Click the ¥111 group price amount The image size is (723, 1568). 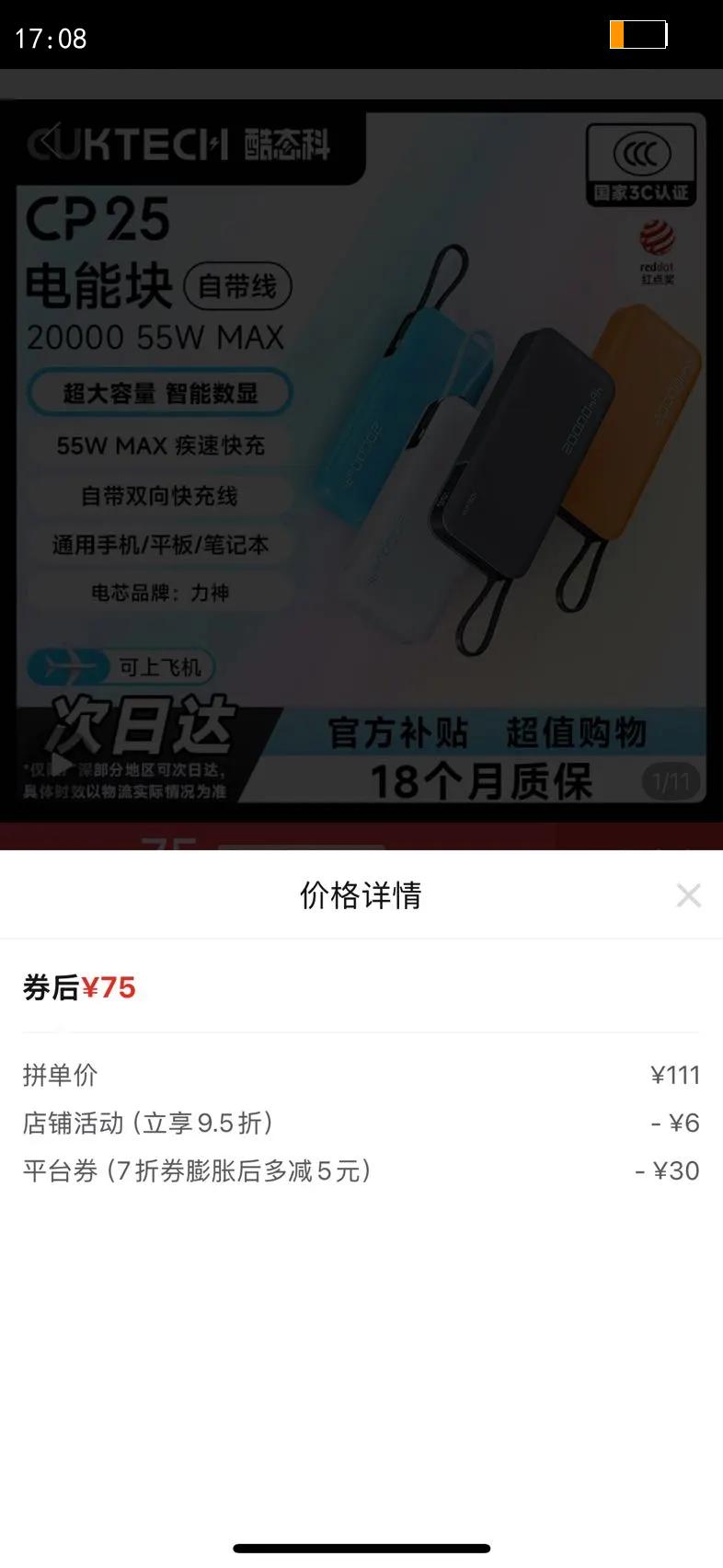click(676, 1075)
